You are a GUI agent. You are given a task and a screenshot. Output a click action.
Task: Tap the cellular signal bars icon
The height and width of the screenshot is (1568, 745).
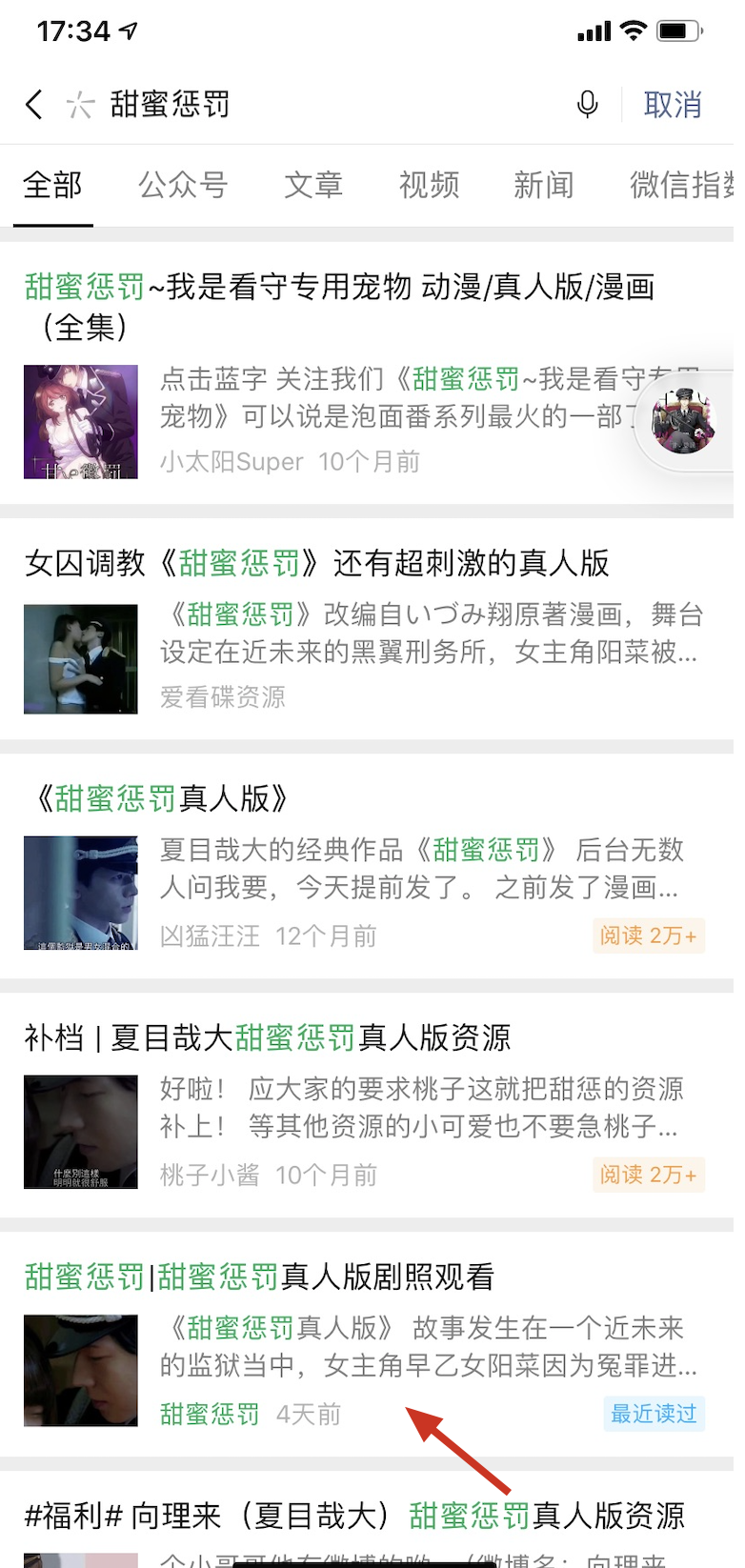[x=594, y=30]
